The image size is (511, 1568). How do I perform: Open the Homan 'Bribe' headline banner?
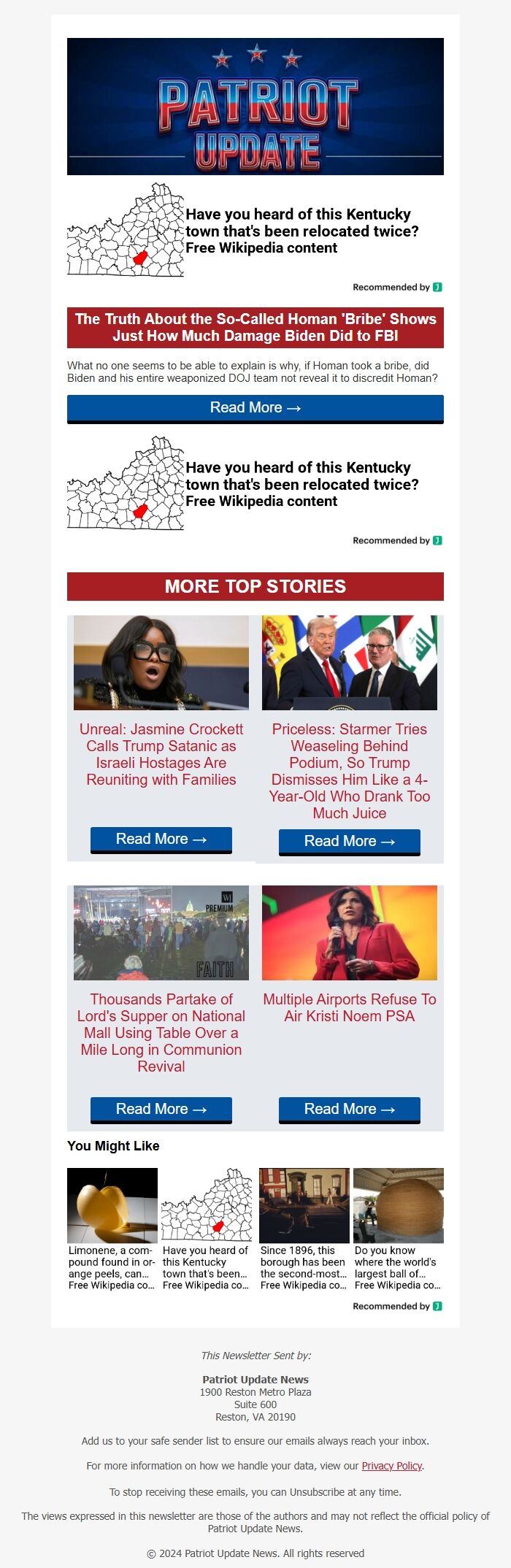click(255, 327)
